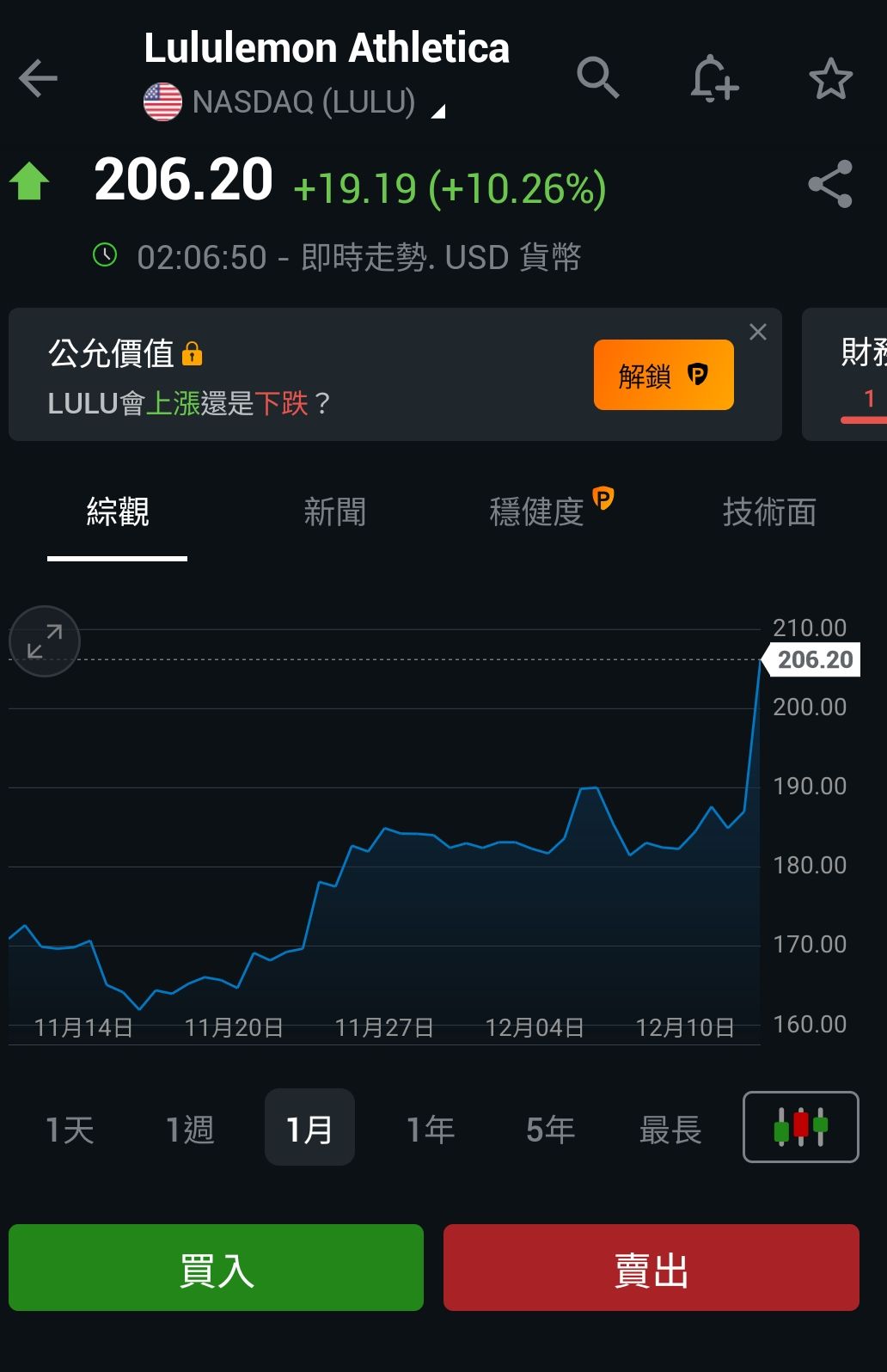Add Lululemon to watchlist with the star icon
This screenshot has width=887, height=1372.
830,79
